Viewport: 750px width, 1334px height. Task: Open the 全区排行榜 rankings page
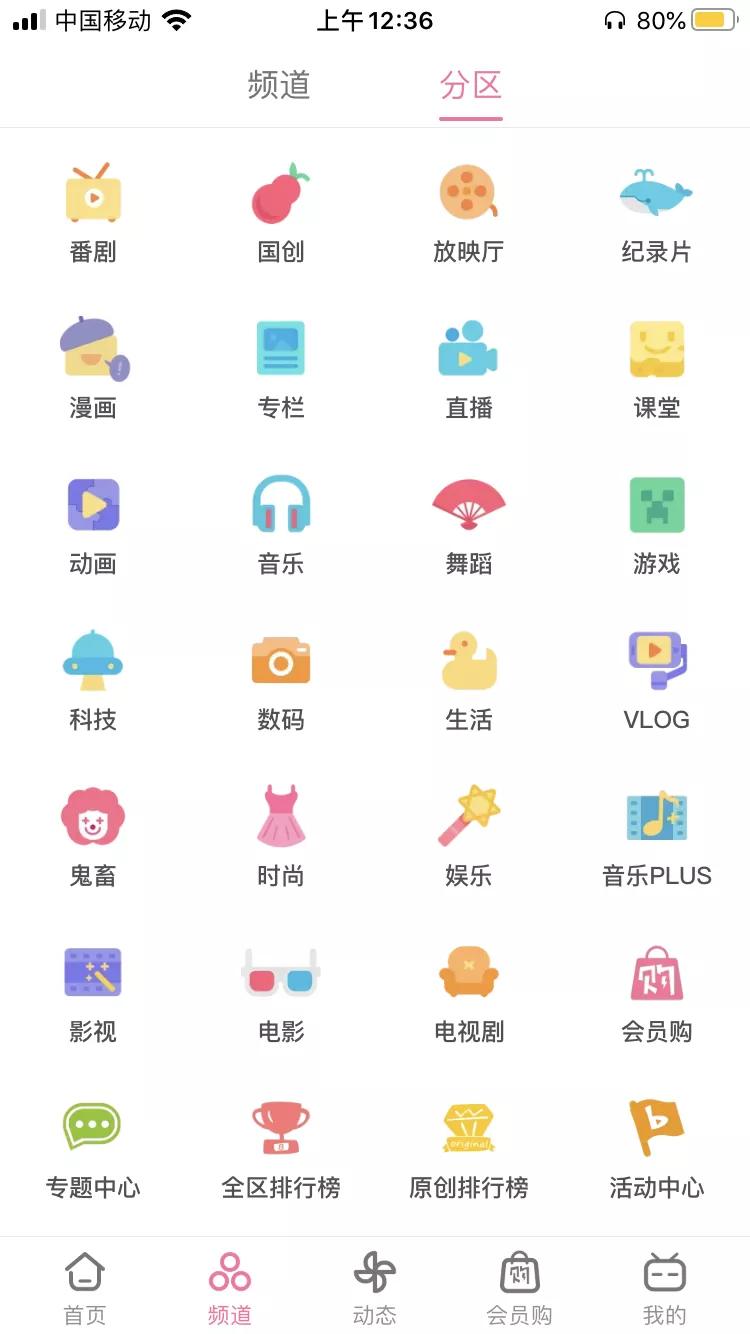(x=280, y=1150)
